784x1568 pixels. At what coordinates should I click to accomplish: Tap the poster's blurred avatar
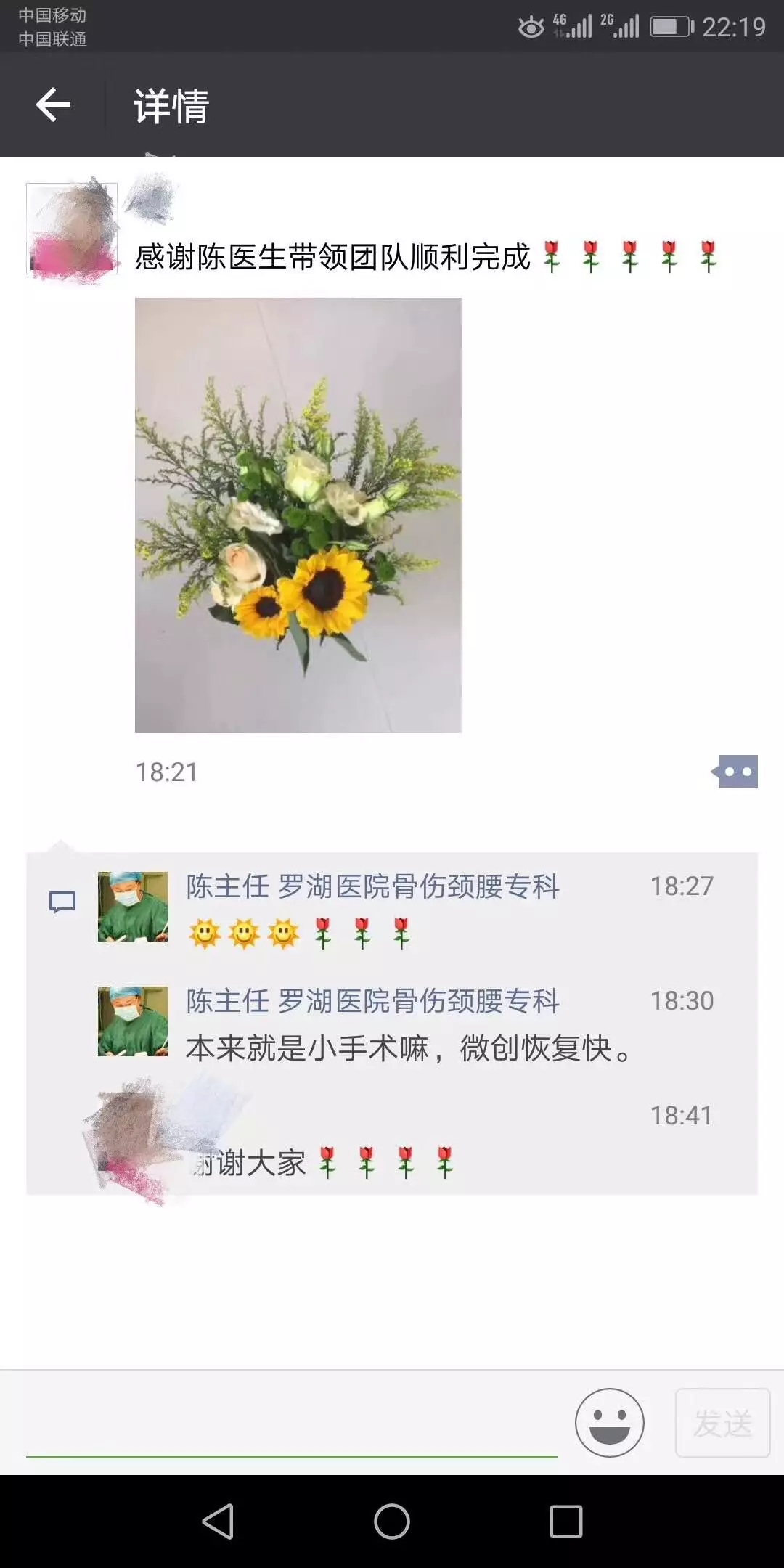(72, 229)
